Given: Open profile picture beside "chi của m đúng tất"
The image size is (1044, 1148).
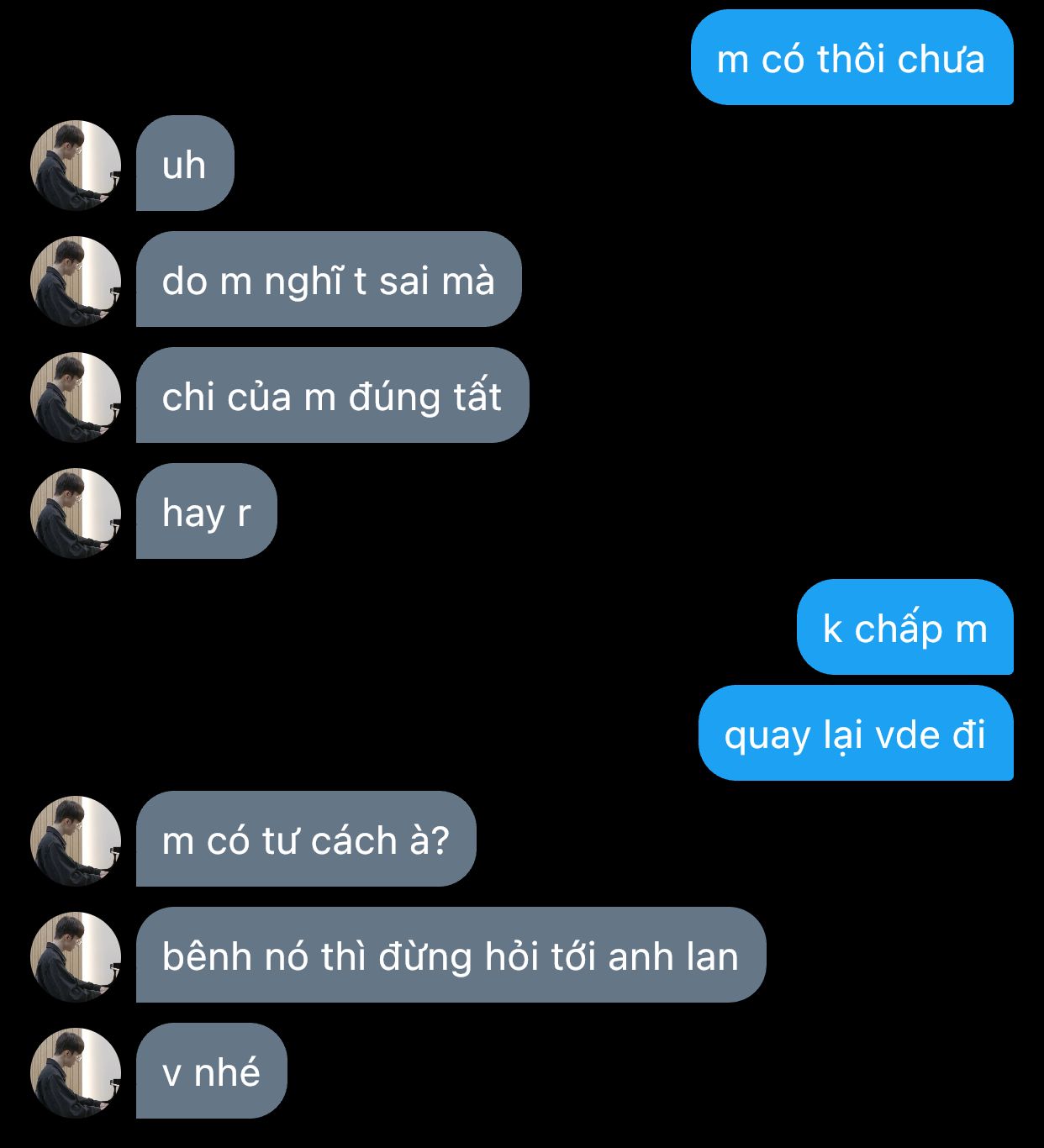Looking at the screenshot, I should click(76, 397).
